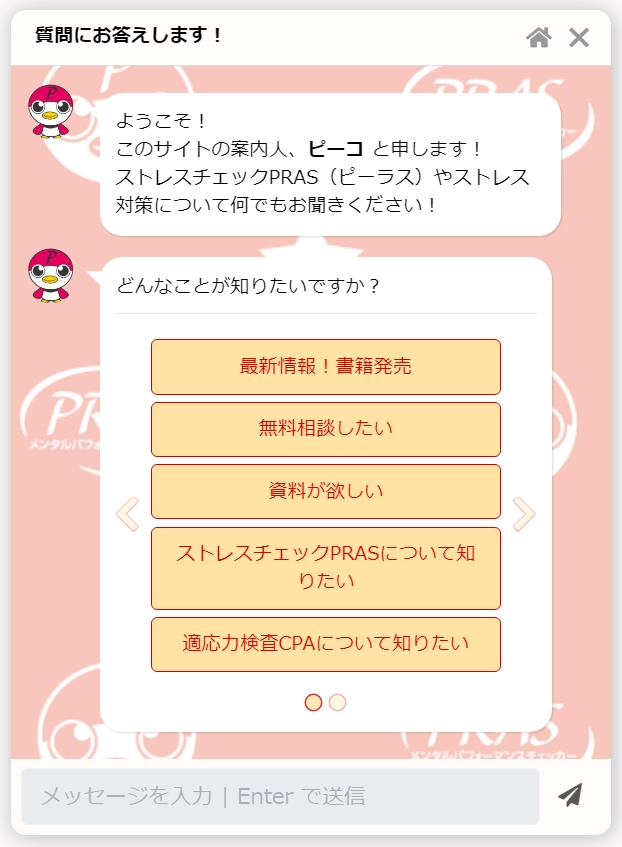
Task: Select 最新情報！書籍発売 option
Action: (325, 366)
